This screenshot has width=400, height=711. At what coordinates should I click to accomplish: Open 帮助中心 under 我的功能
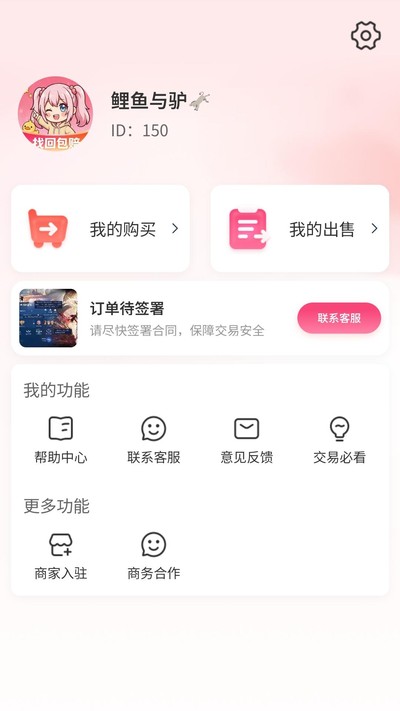(61, 440)
